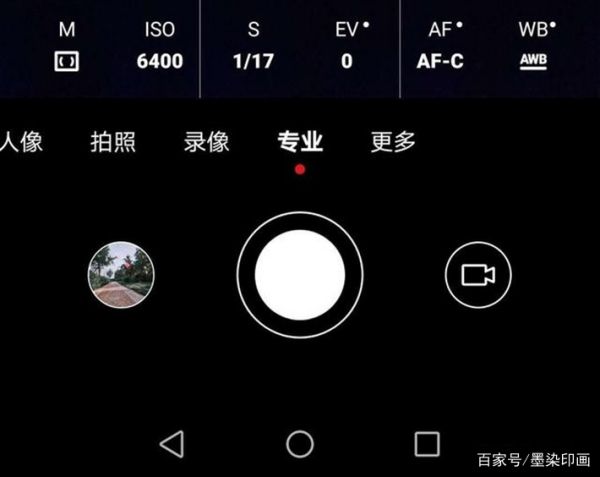Open the recent apps square button
The image size is (600, 477).
427,444
